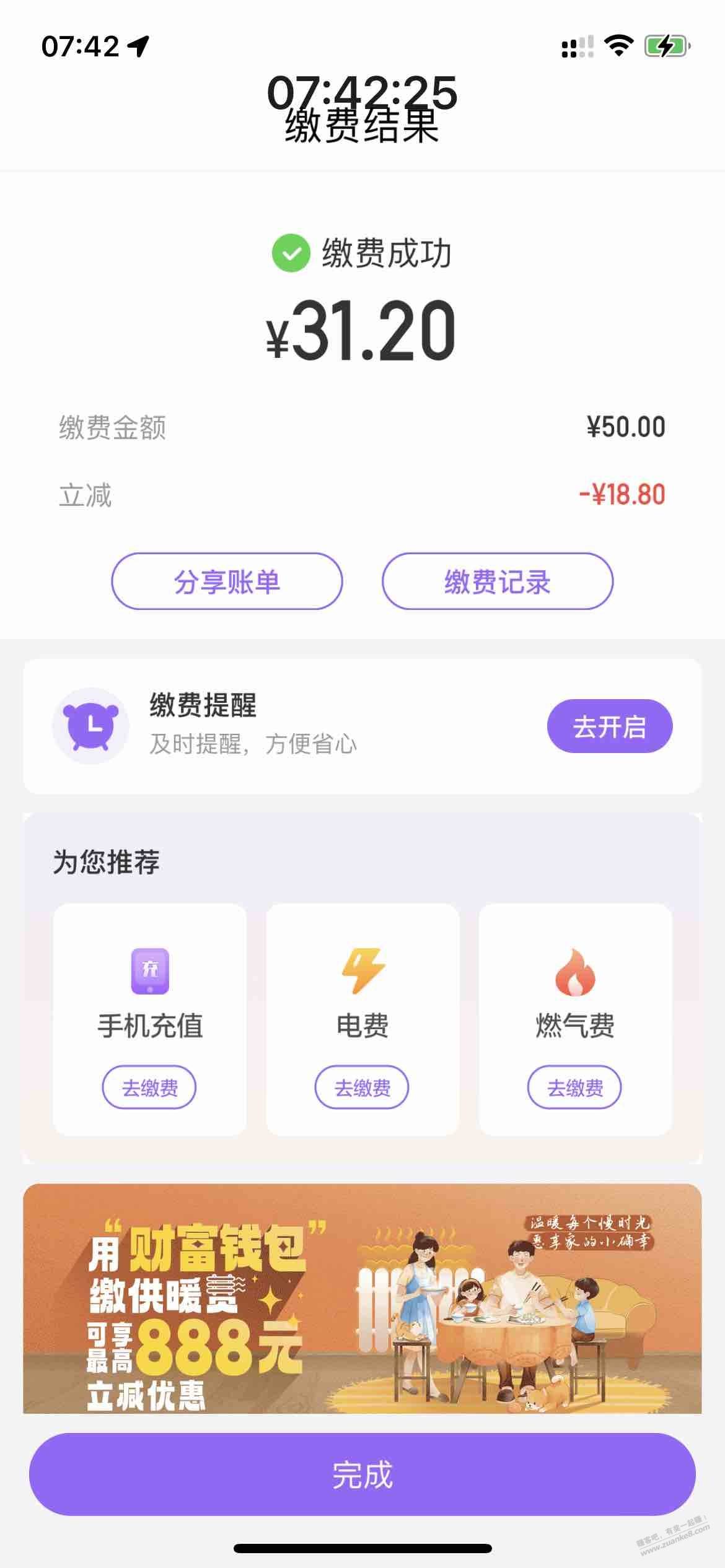Open 缴费记录 payment history

click(497, 581)
